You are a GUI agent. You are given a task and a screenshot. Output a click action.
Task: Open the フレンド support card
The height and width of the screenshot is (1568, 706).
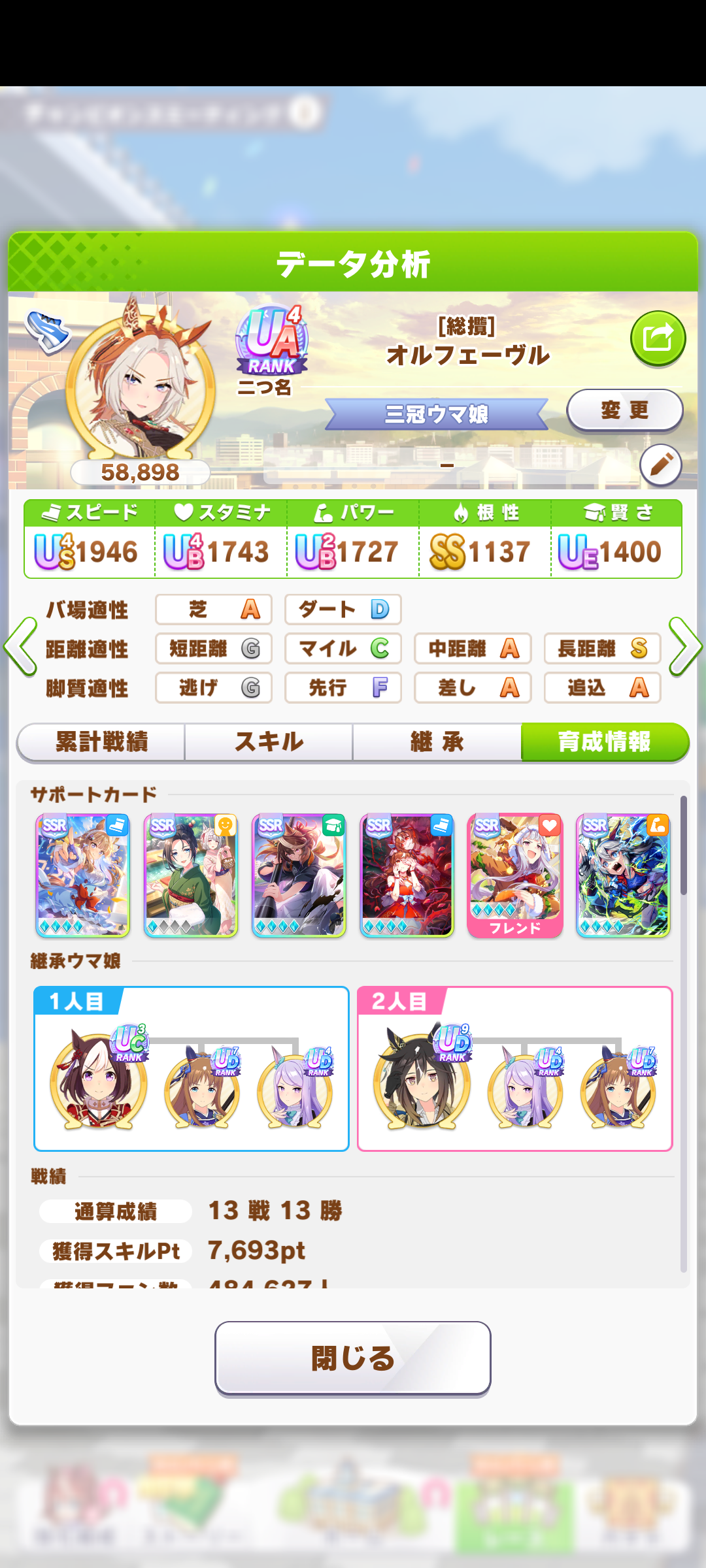pos(515,875)
